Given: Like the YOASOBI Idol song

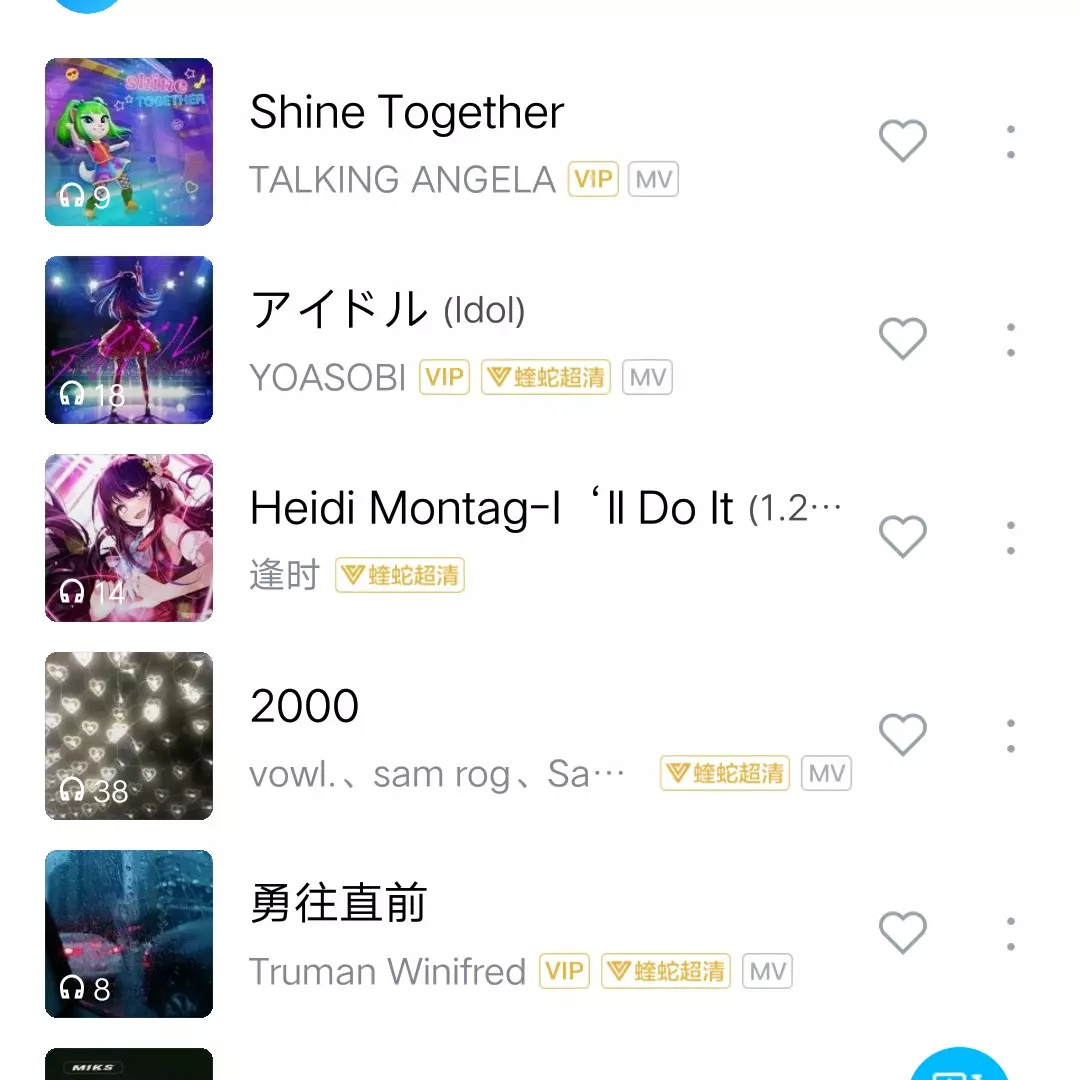Looking at the screenshot, I should 903,339.
